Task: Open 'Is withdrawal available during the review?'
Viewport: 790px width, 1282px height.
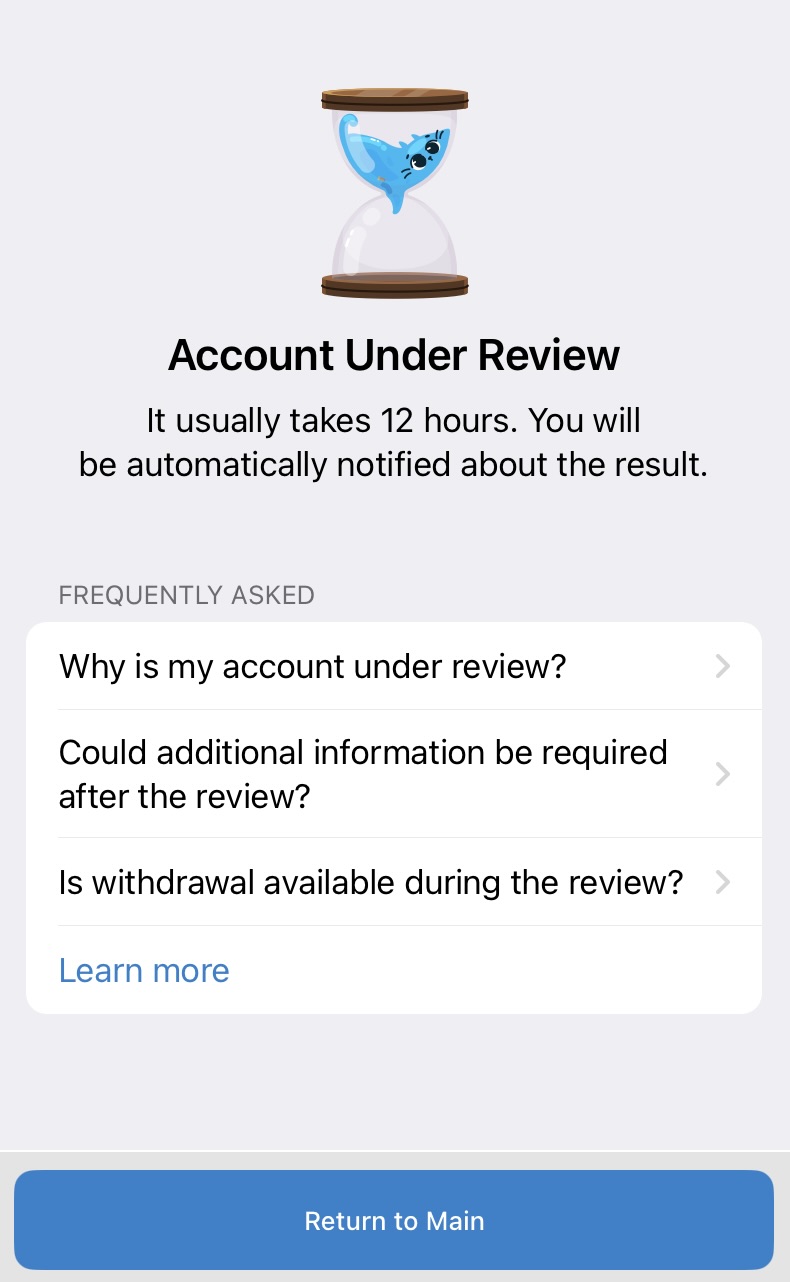Action: point(393,882)
